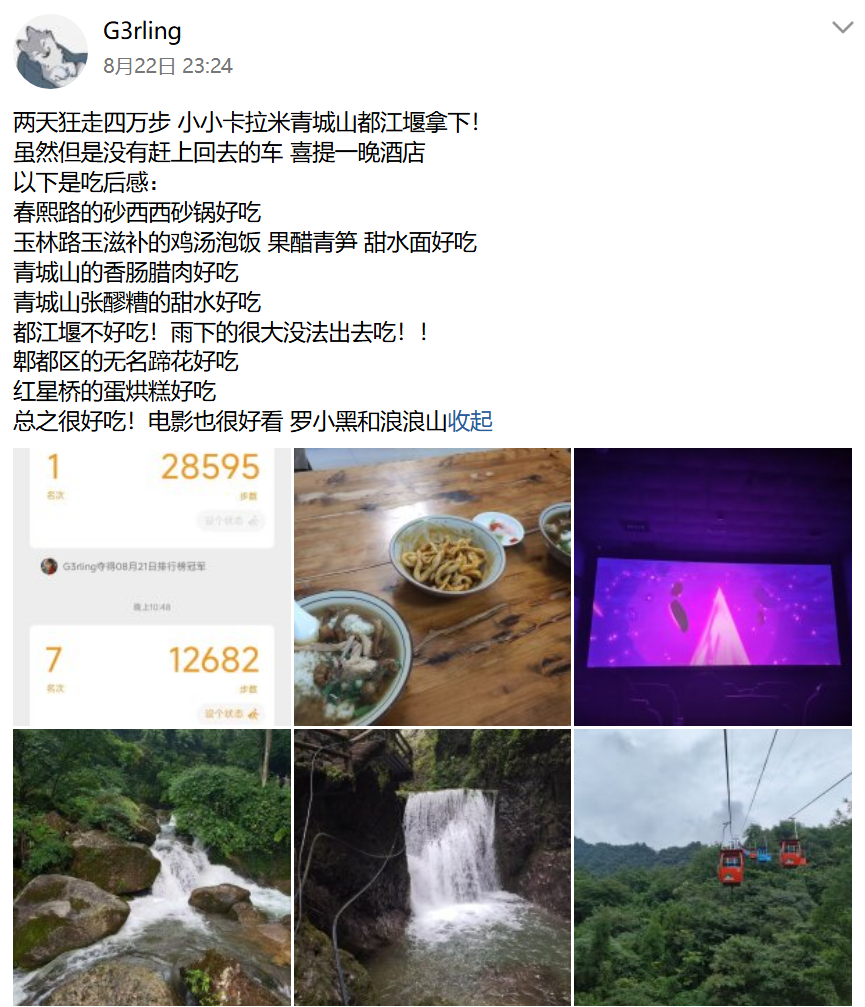Open the noodle and soup meal photo

click(430, 585)
